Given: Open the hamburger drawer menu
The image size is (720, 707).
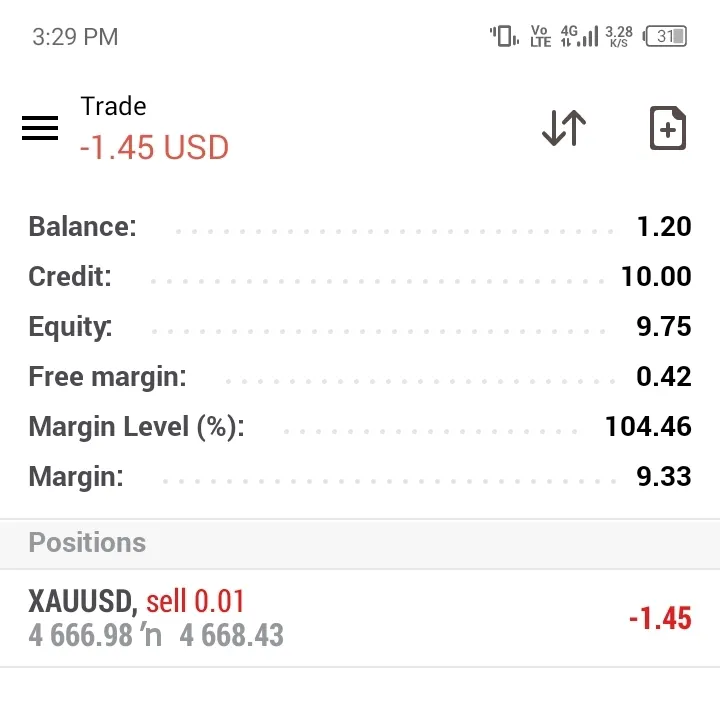Looking at the screenshot, I should [40, 128].
